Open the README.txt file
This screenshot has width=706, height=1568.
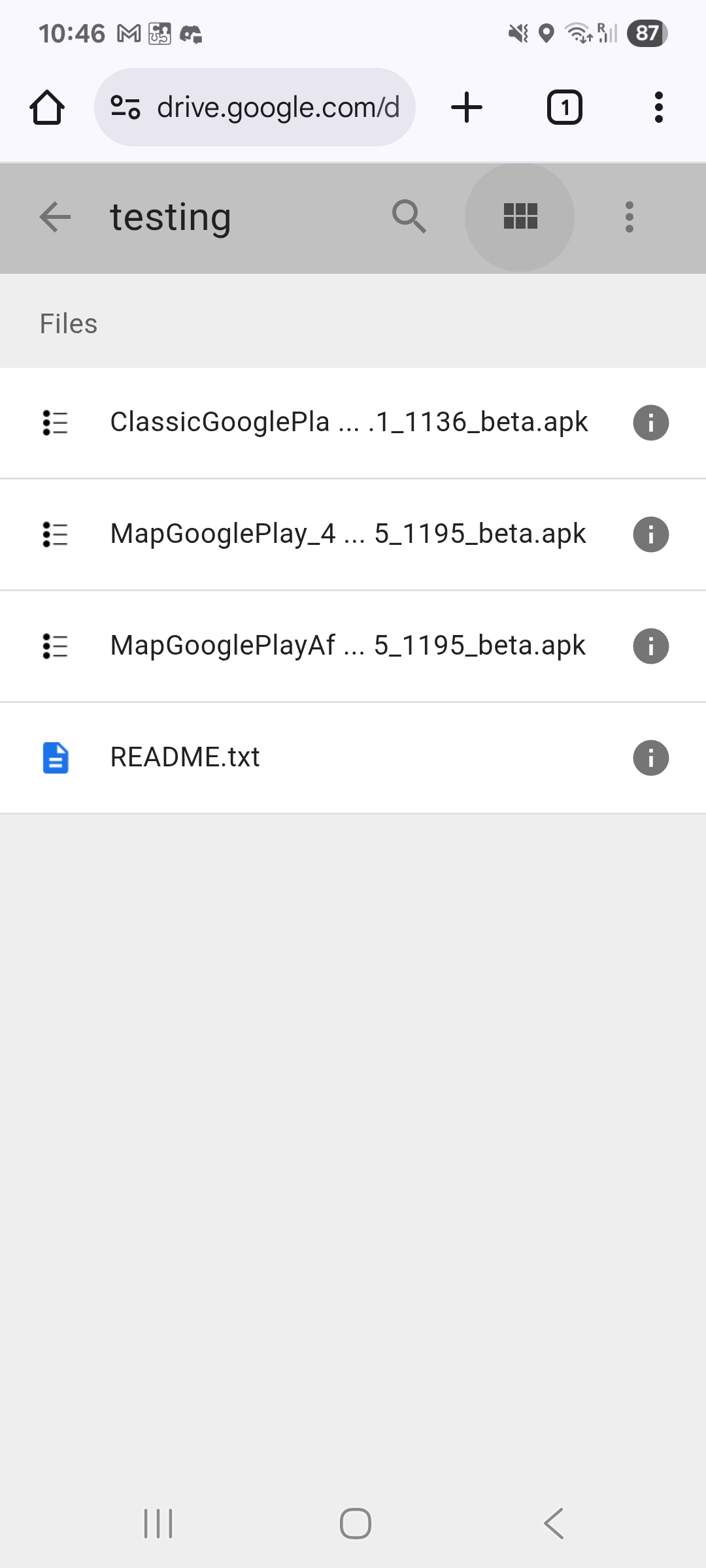[x=185, y=758]
